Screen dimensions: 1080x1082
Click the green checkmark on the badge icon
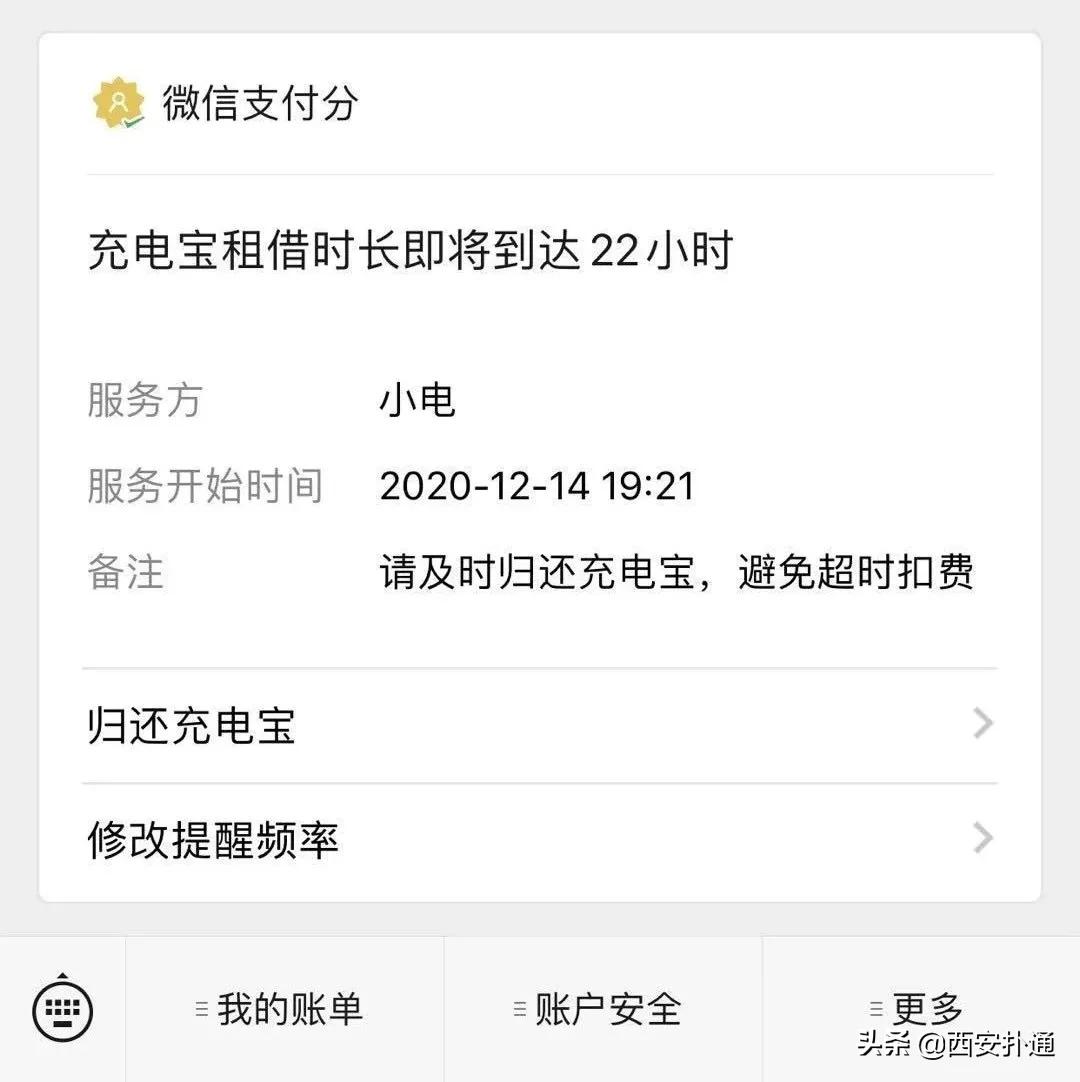click(131, 120)
